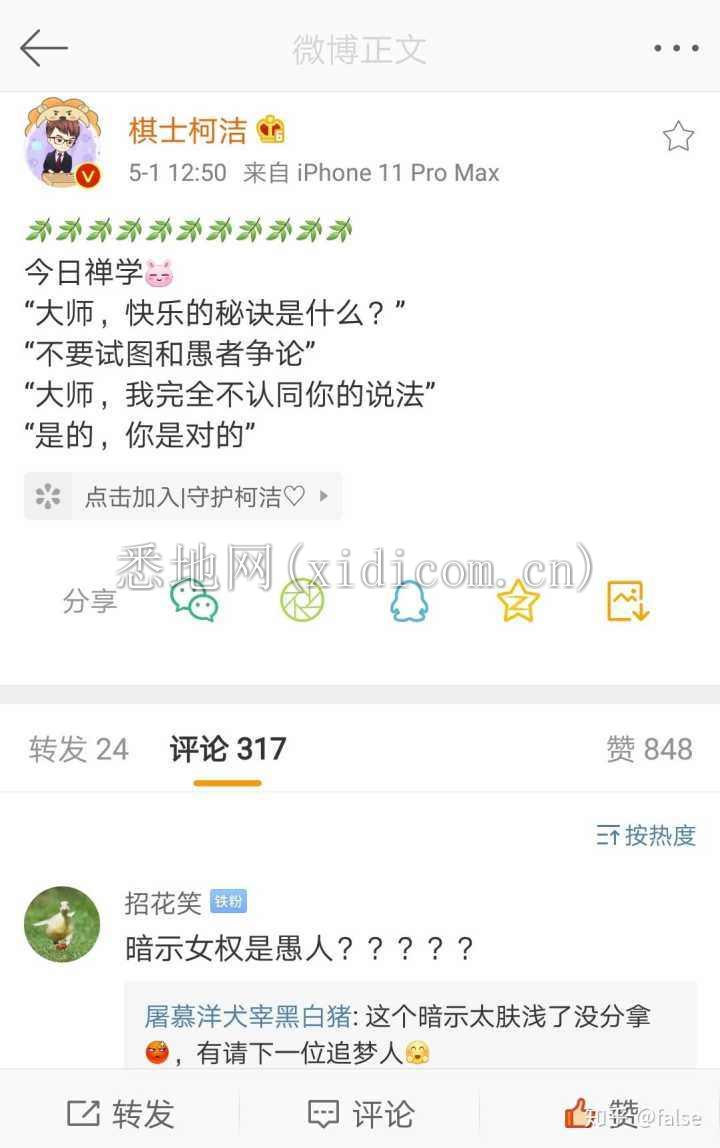Repost using the bottom 转发 button
This screenshot has height=1148, width=720.
point(120,1113)
